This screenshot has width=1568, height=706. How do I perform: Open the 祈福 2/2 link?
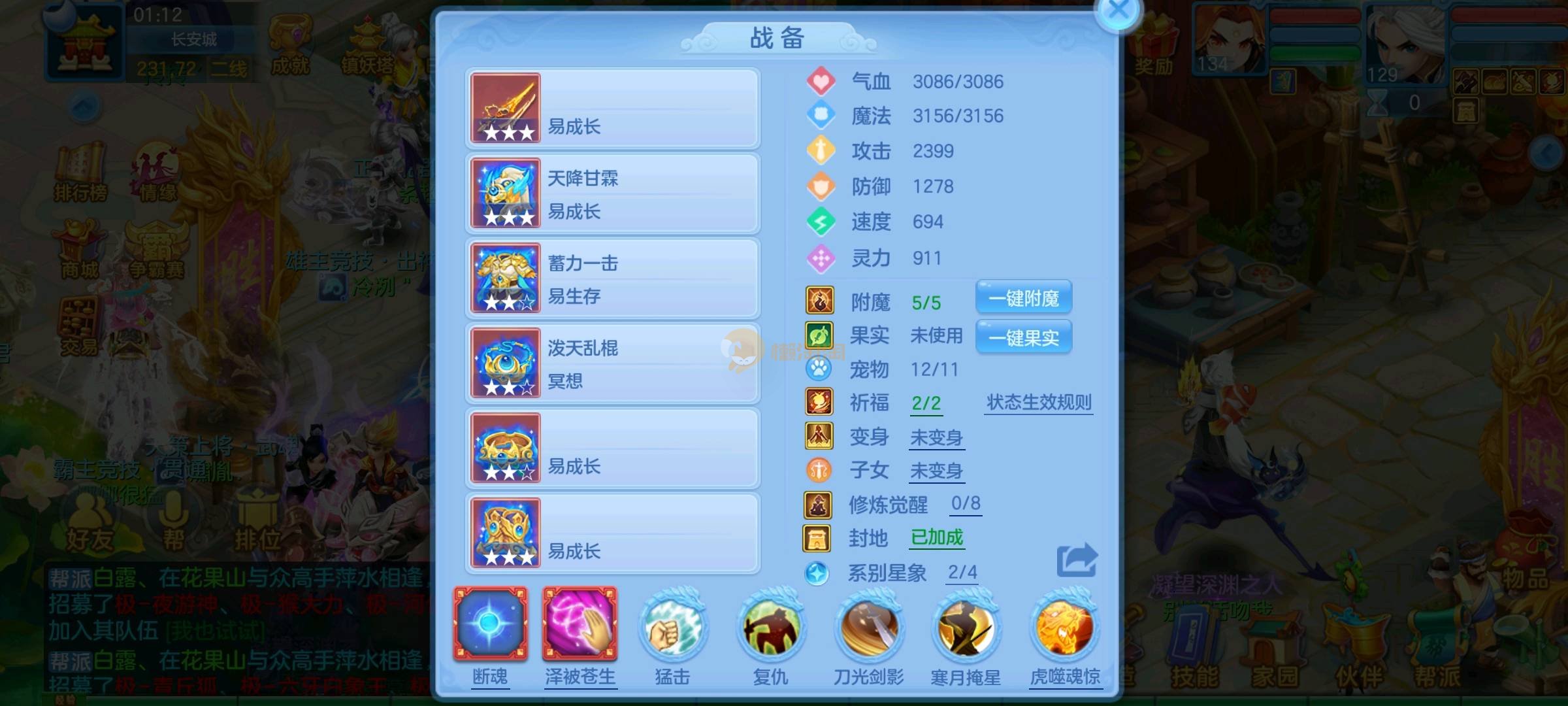926,403
